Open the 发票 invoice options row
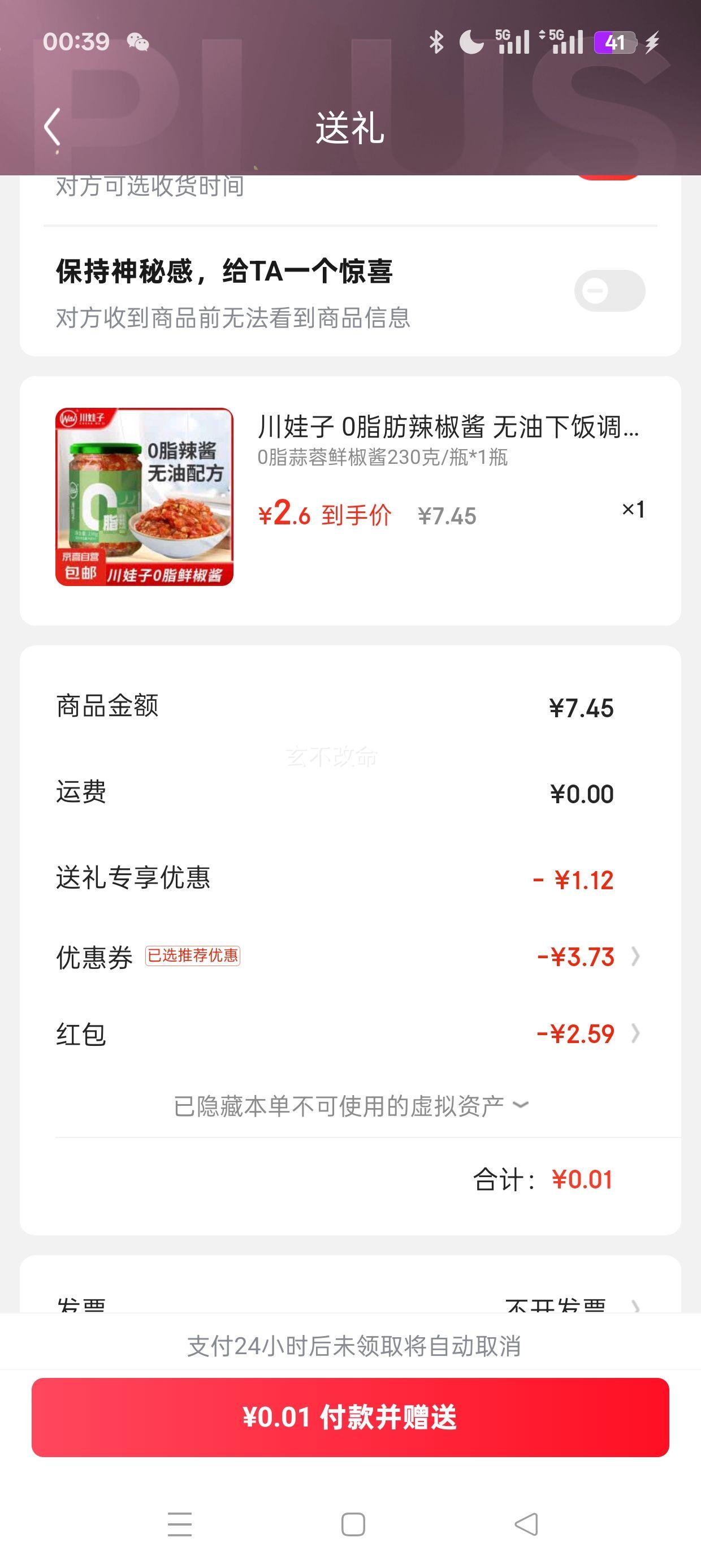Screen dimensions: 701x1568 point(350,1302)
